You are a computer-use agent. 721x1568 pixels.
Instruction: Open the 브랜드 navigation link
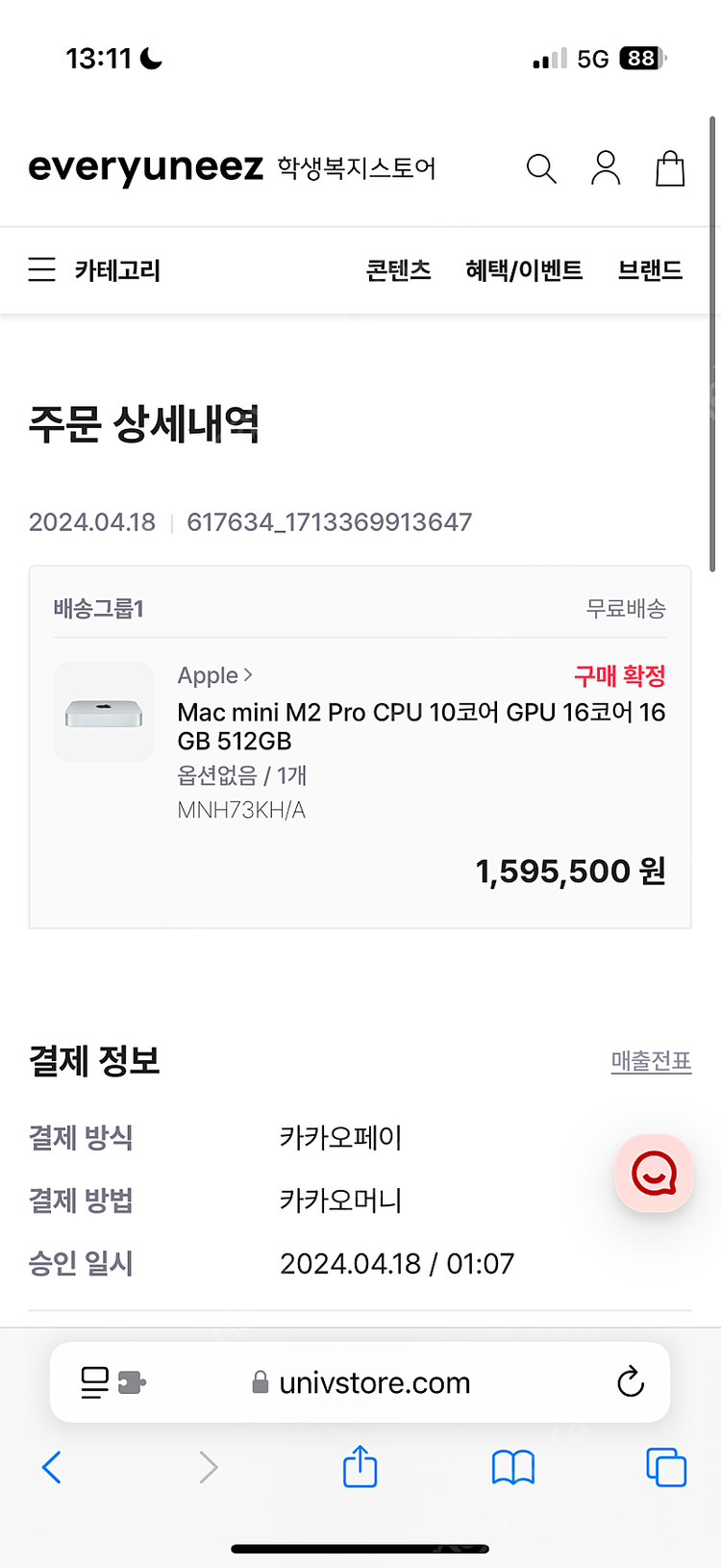(650, 270)
